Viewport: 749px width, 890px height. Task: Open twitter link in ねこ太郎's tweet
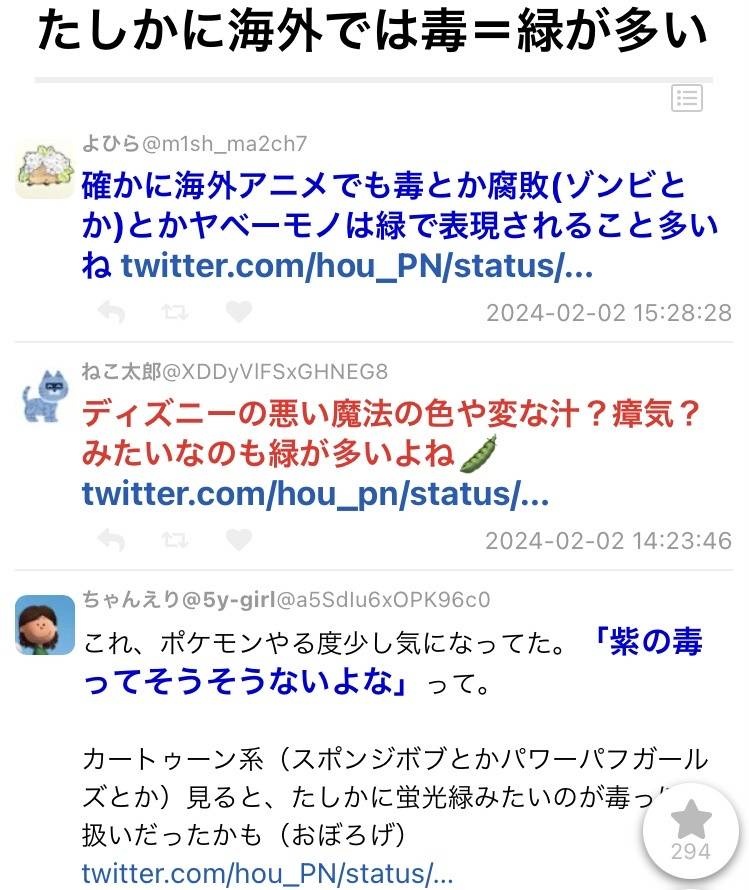click(315, 494)
